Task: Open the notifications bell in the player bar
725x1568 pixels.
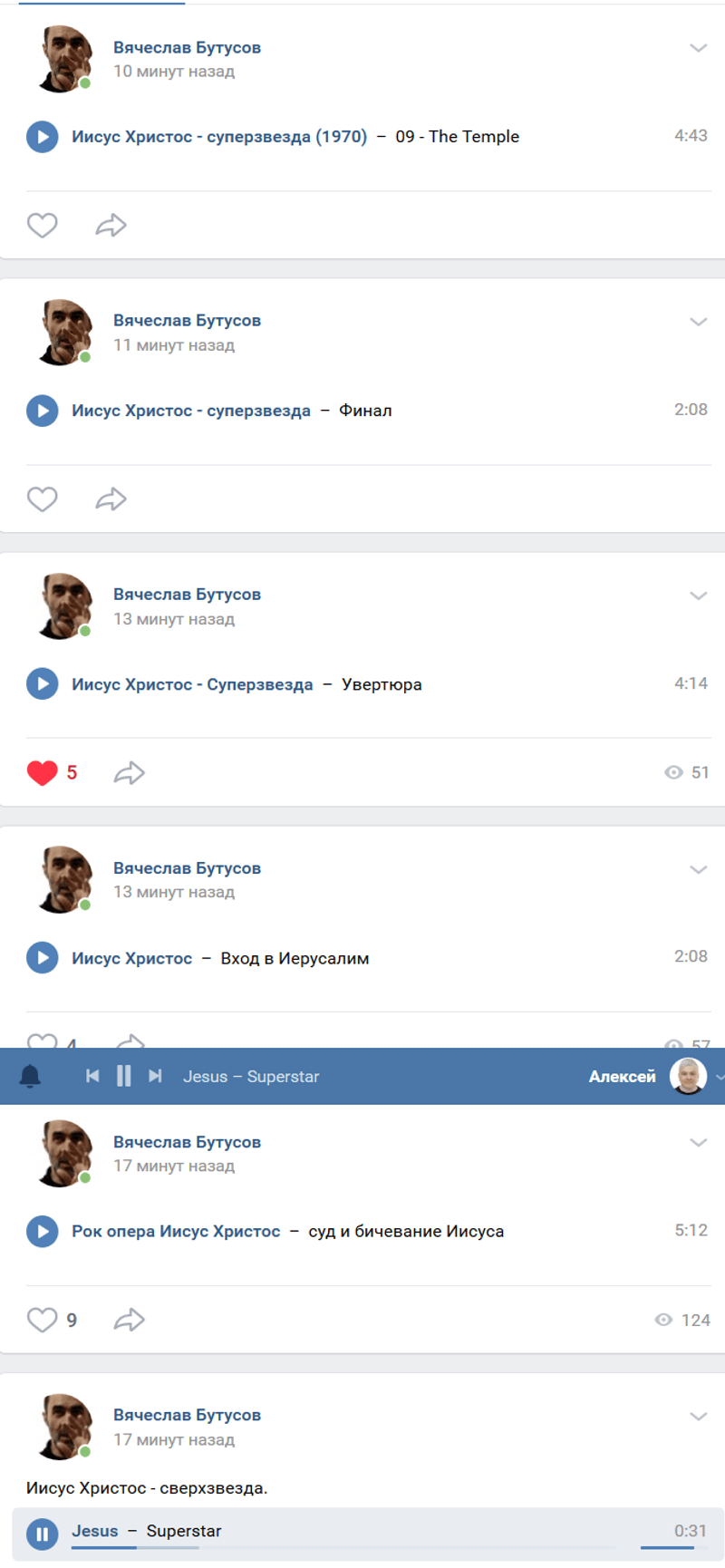Action: pos(30,1076)
